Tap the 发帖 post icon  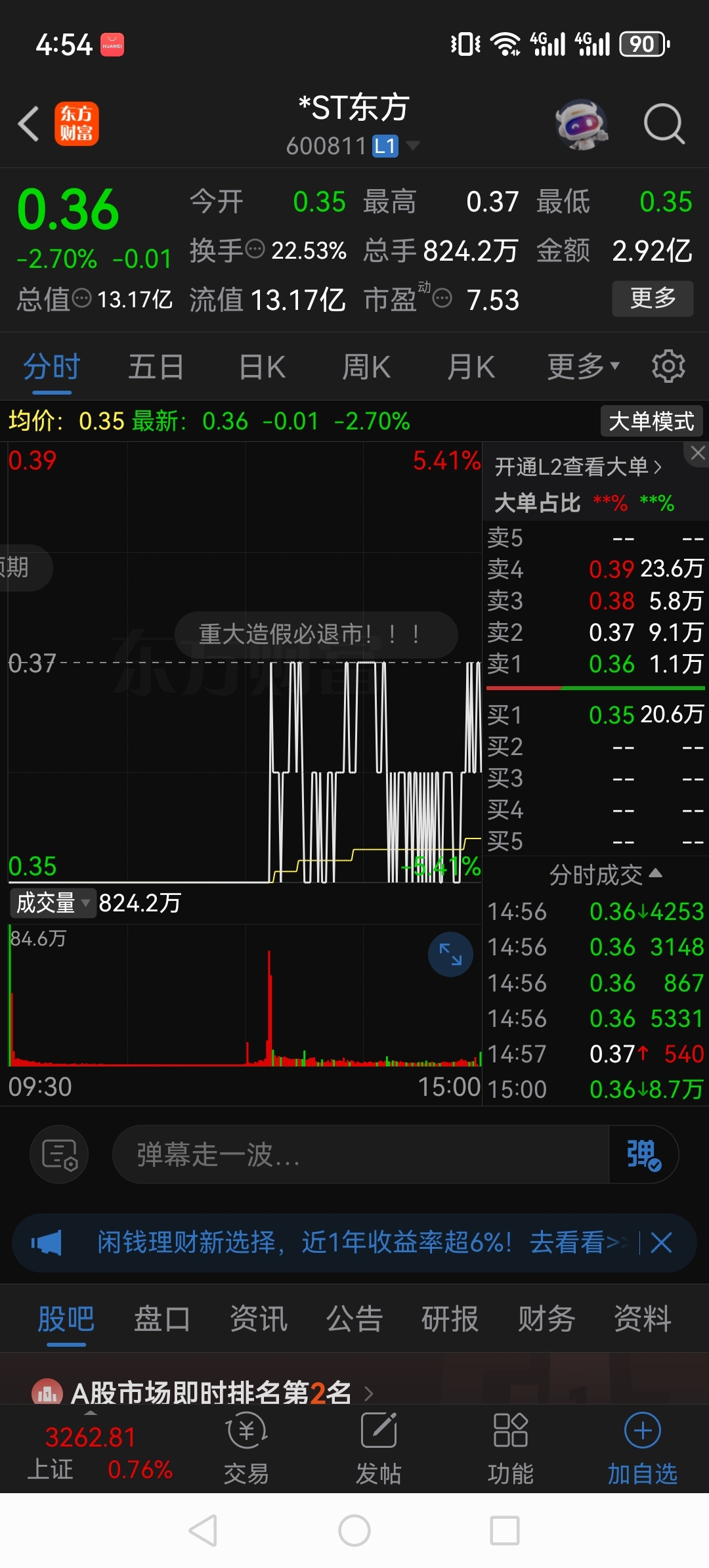379,1454
